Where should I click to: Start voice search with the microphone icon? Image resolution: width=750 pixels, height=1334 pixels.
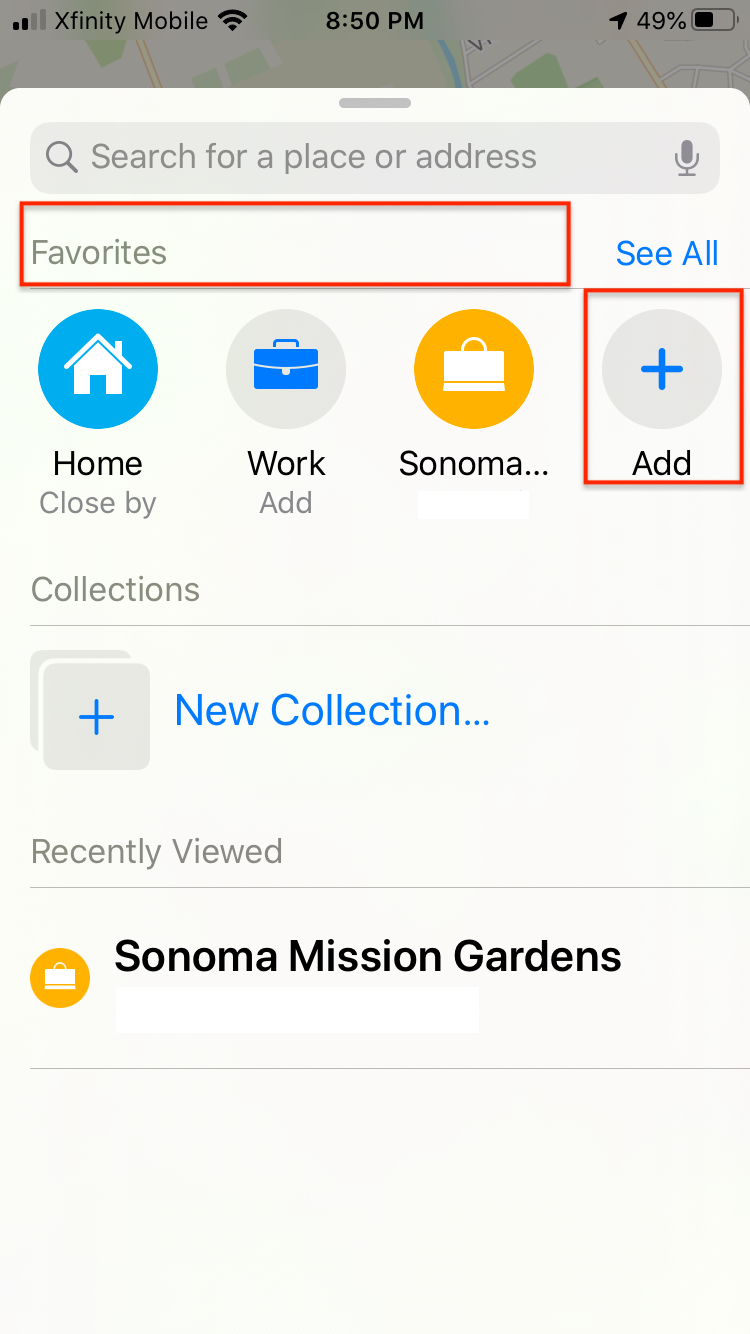pyautogui.click(x=686, y=158)
